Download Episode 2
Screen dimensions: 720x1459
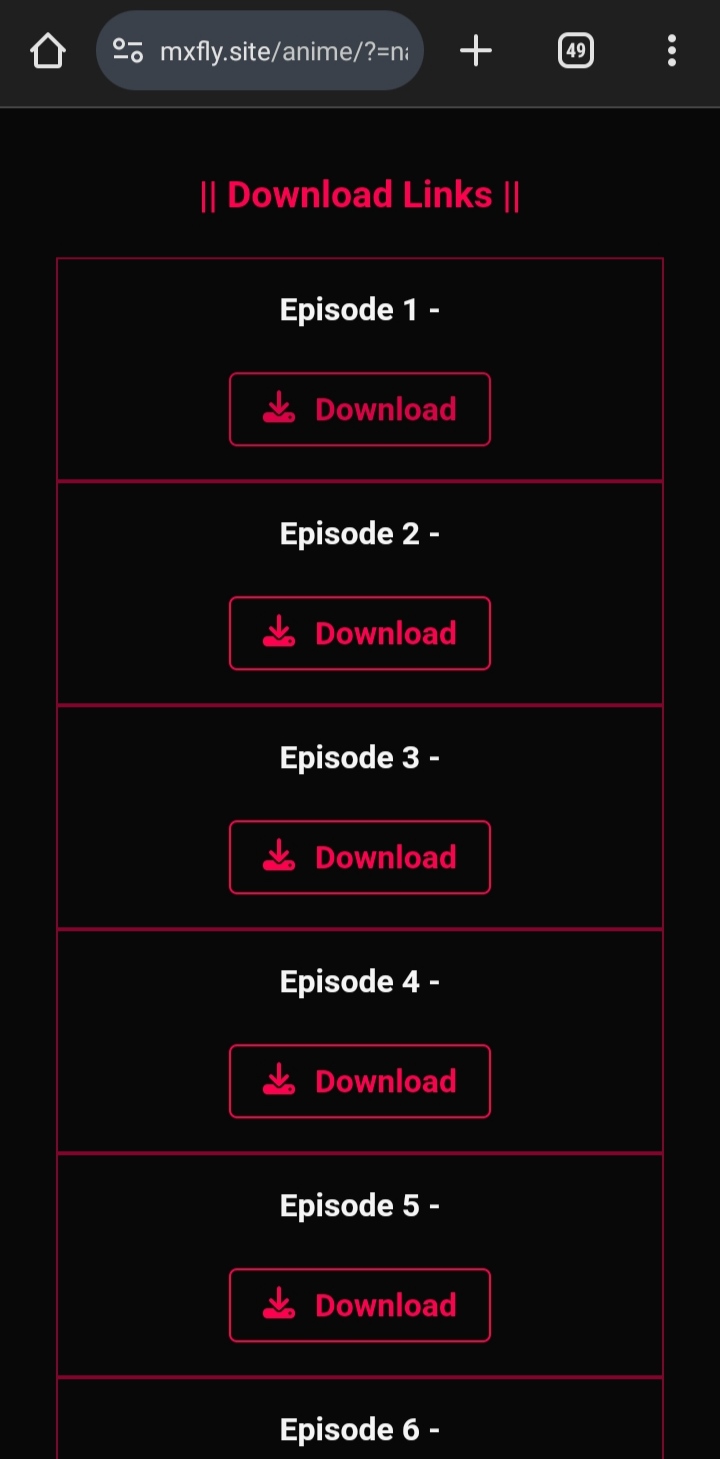(360, 633)
